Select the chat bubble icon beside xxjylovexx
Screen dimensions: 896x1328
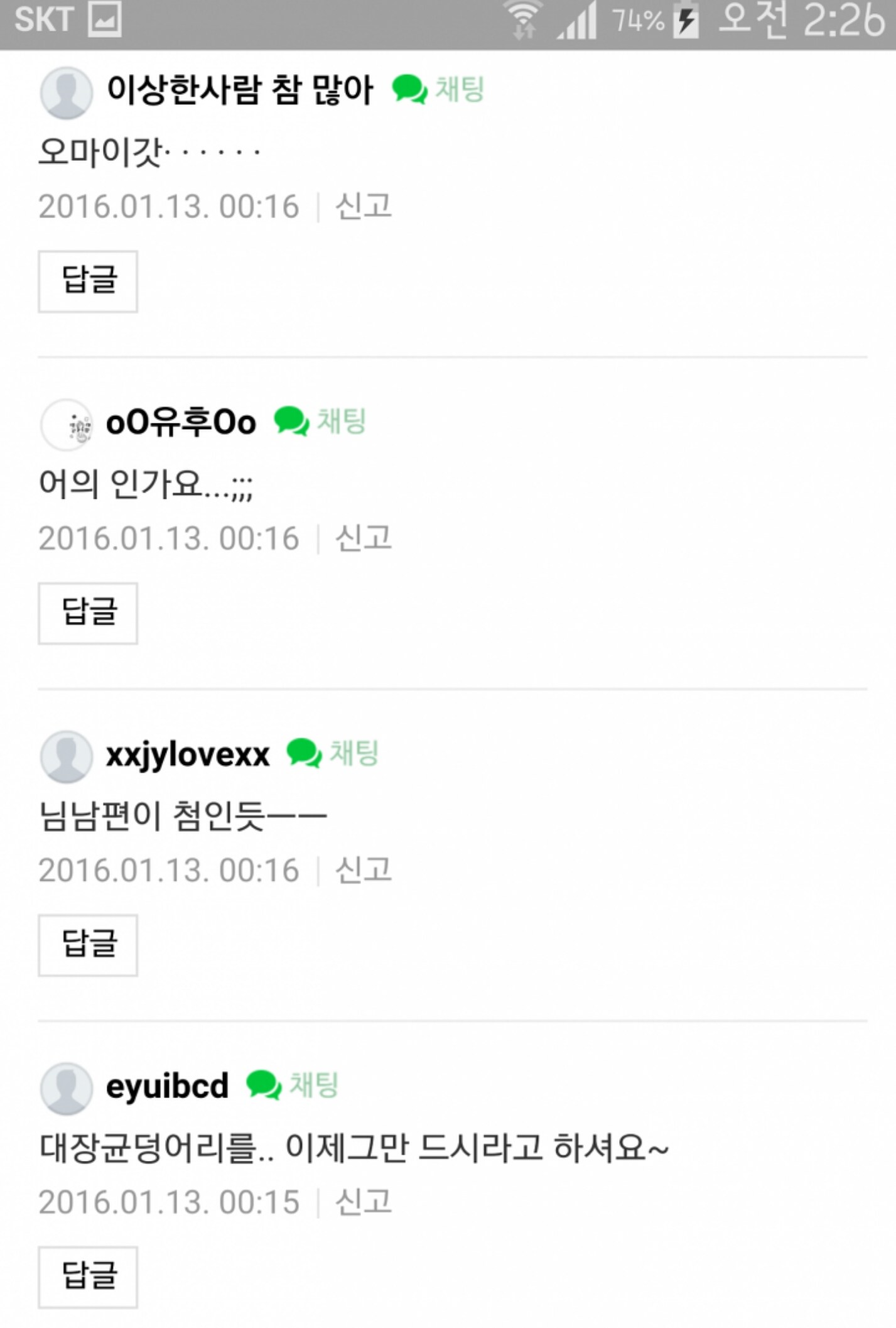point(303,754)
